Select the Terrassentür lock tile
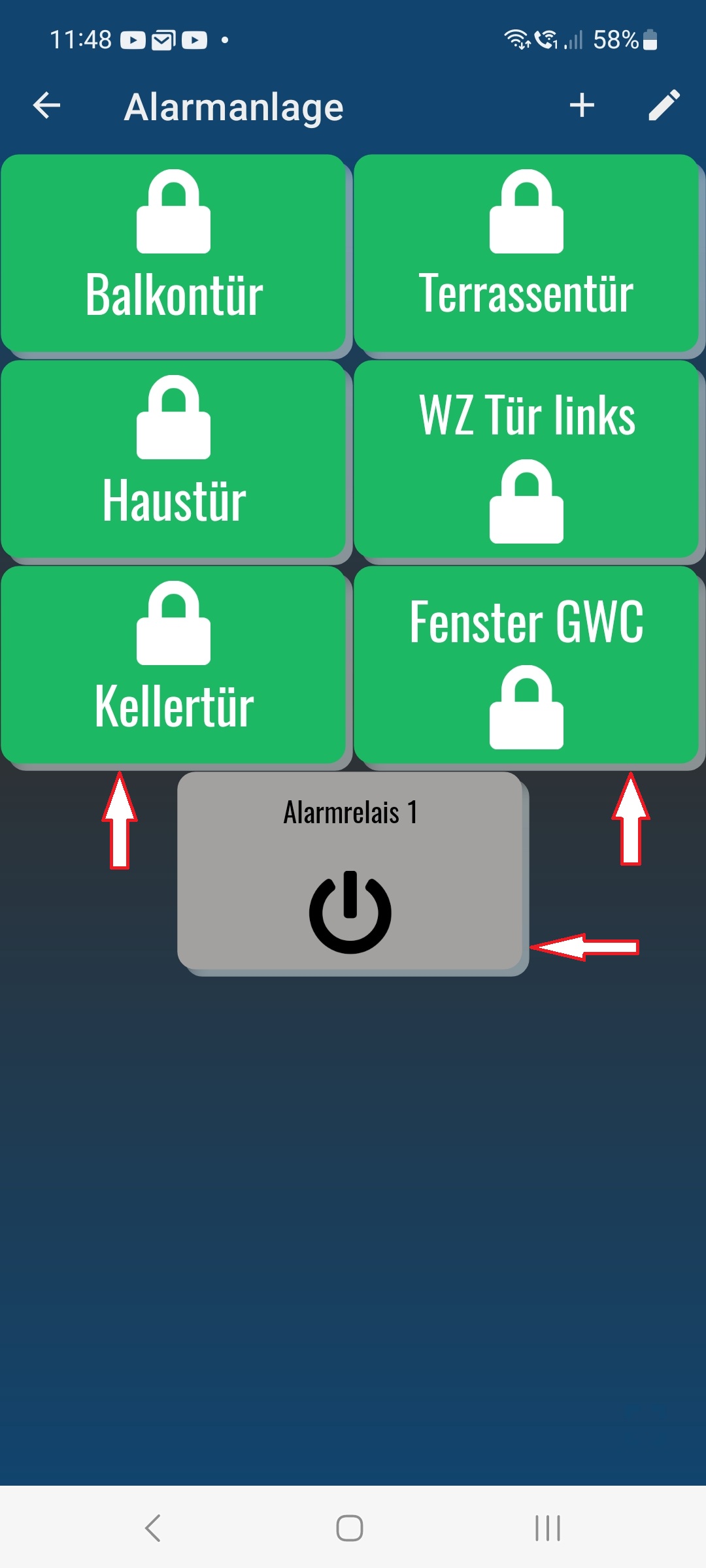 coord(526,253)
